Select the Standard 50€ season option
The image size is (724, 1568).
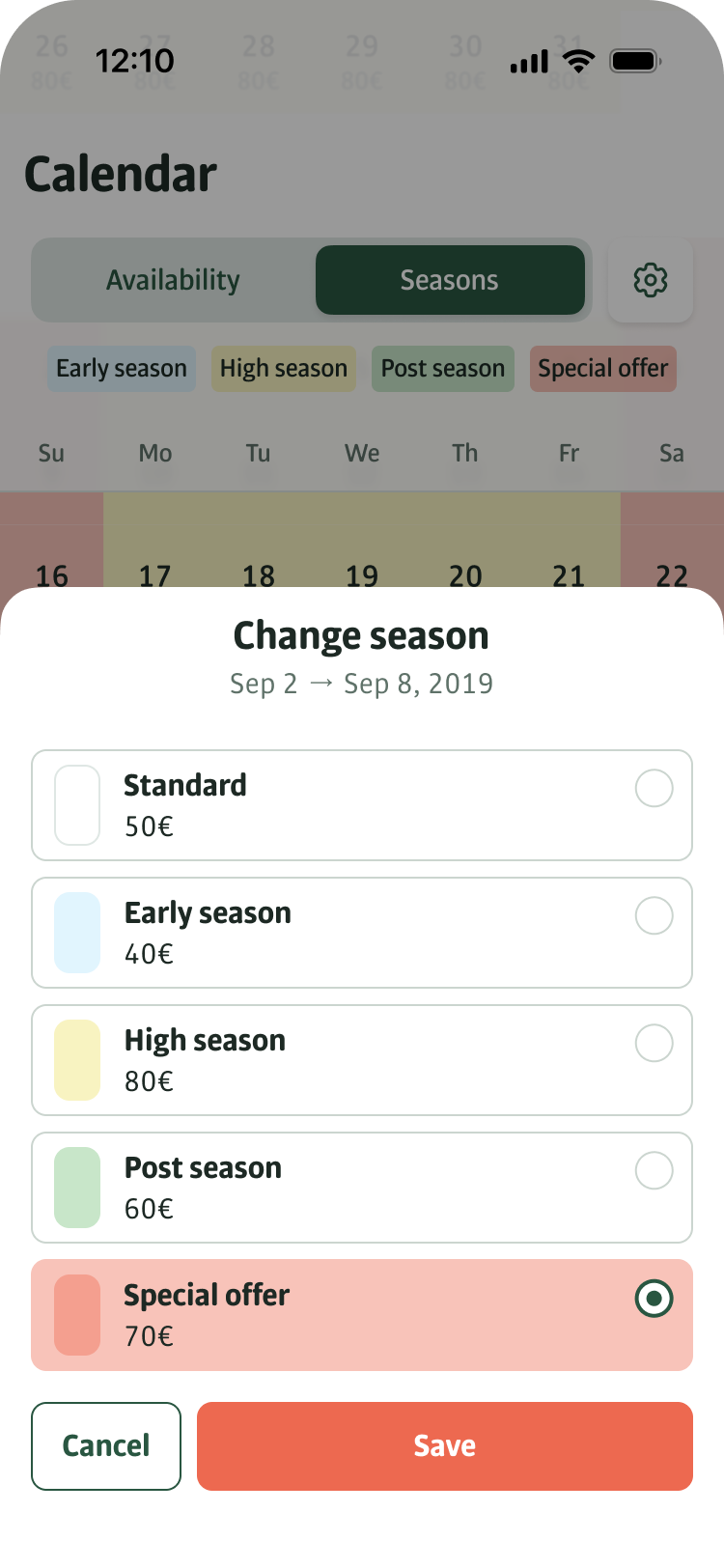click(x=362, y=805)
